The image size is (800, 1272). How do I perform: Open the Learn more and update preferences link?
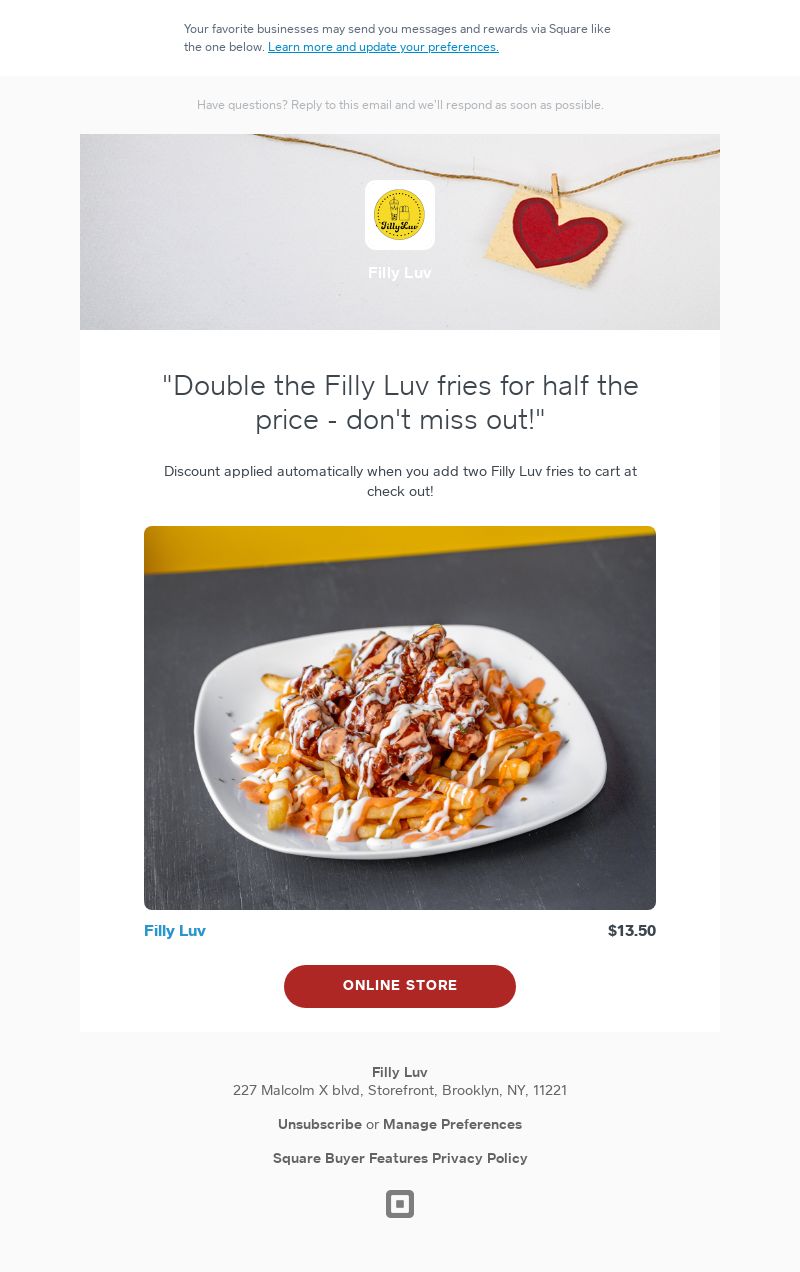coord(383,47)
